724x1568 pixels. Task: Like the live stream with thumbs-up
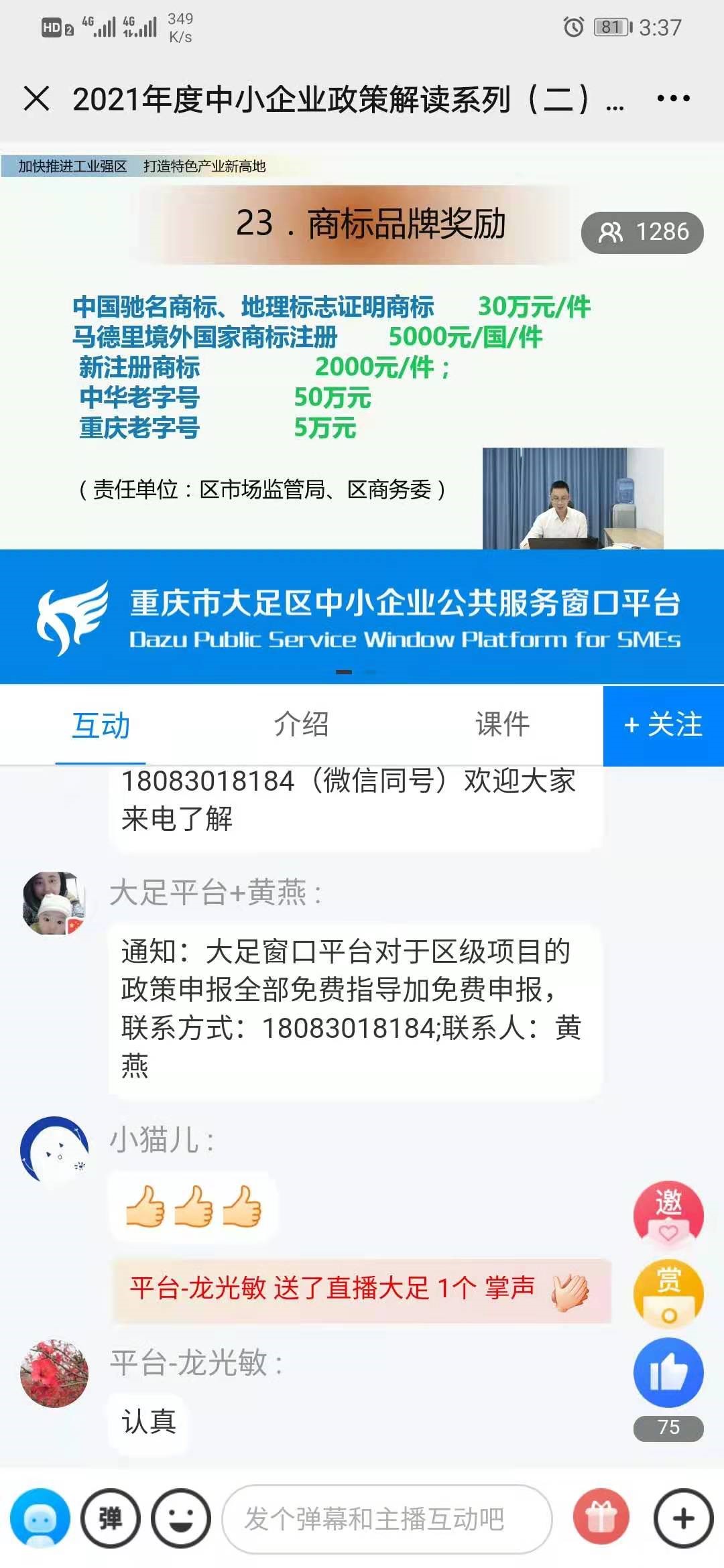pos(668,1372)
